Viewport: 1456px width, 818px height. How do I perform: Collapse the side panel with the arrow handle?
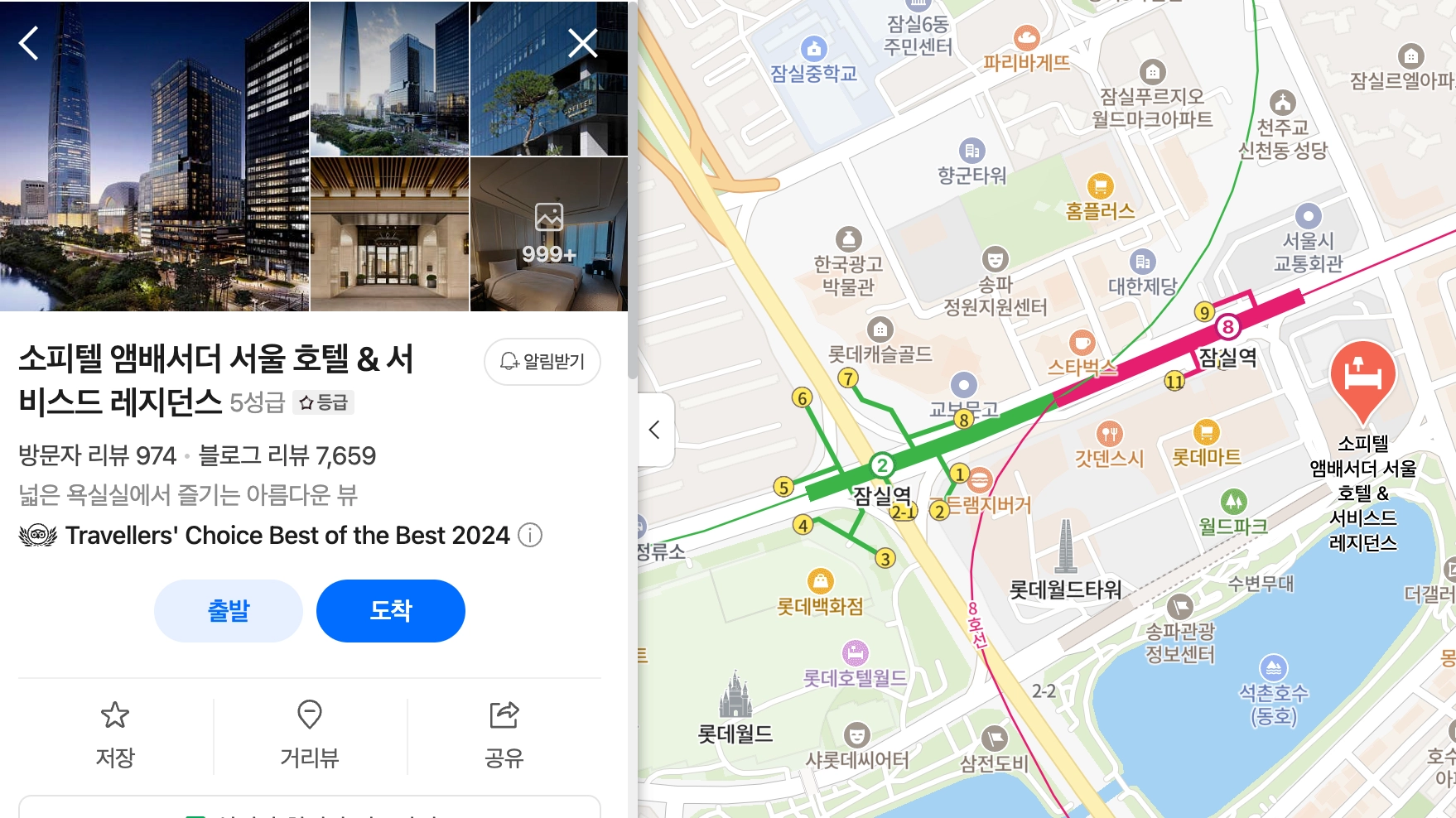[x=655, y=430]
